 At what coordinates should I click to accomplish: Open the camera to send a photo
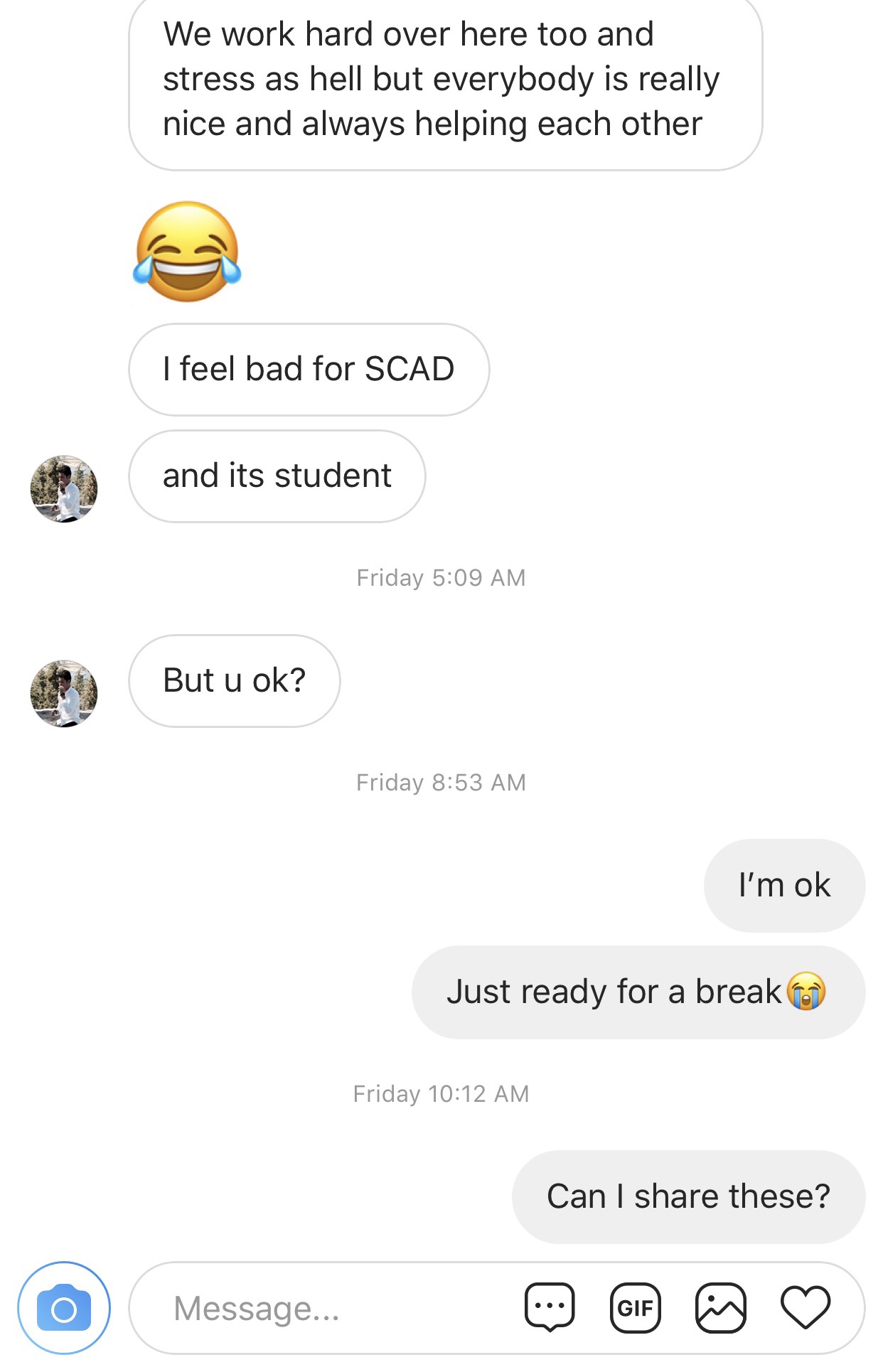(x=64, y=1308)
